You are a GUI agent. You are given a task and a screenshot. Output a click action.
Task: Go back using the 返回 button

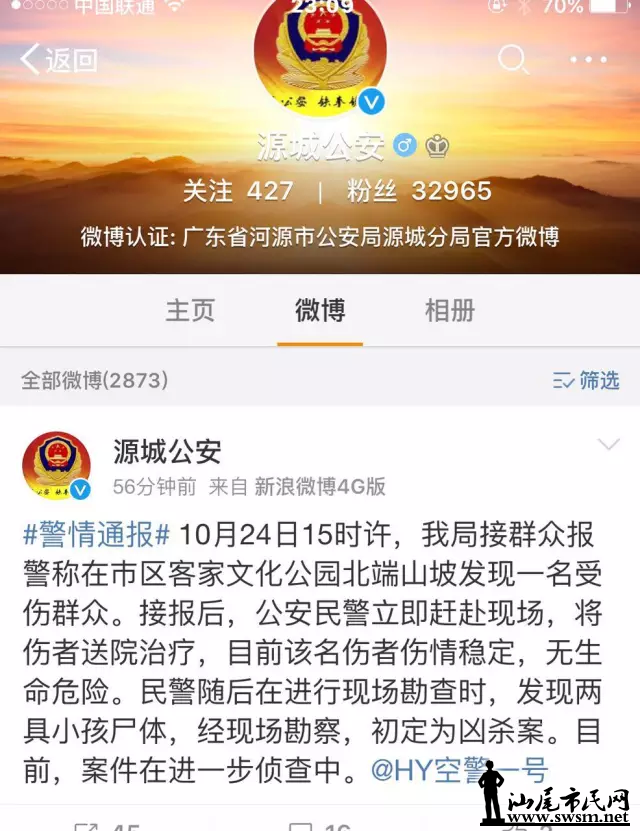(x=60, y=60)
